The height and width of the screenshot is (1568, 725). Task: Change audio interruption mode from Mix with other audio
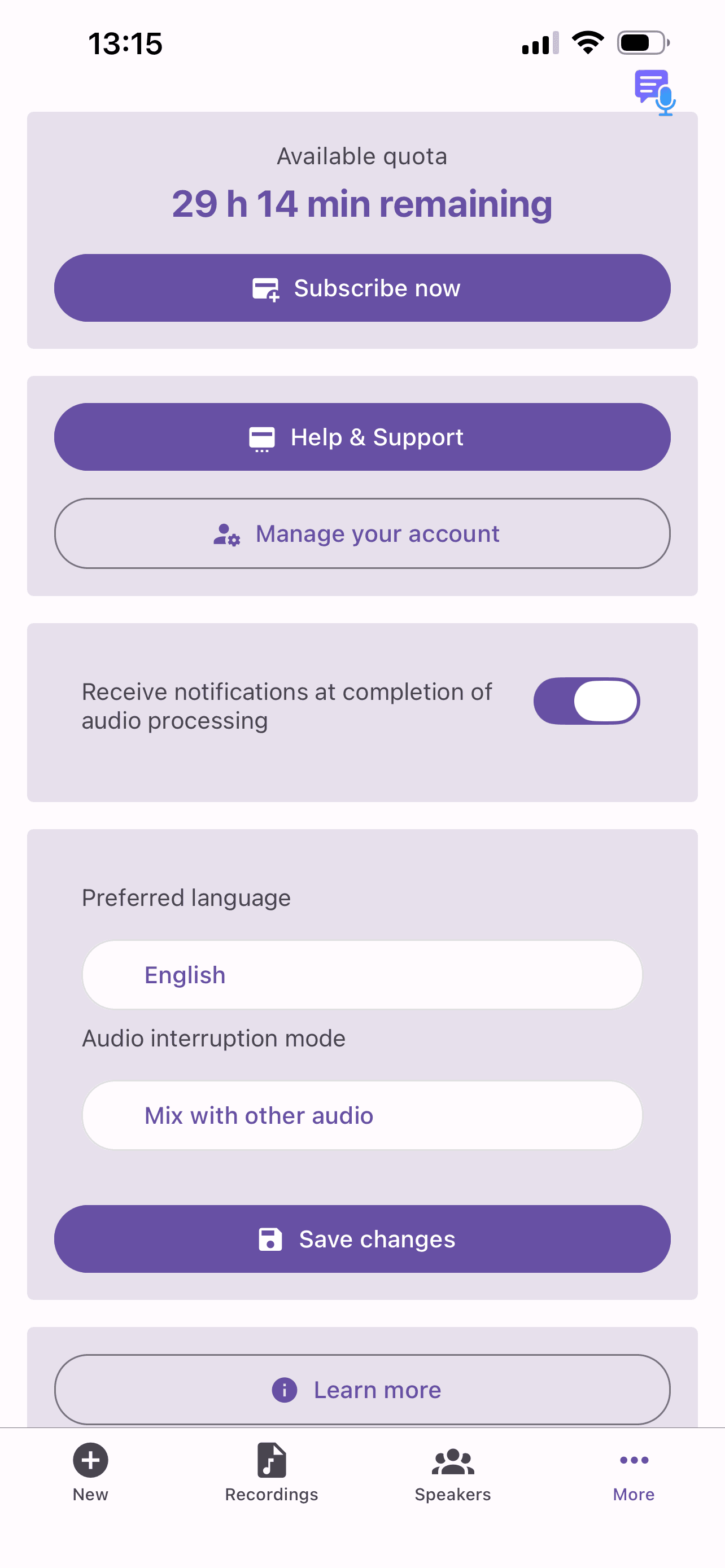[x=362, y=1116]
